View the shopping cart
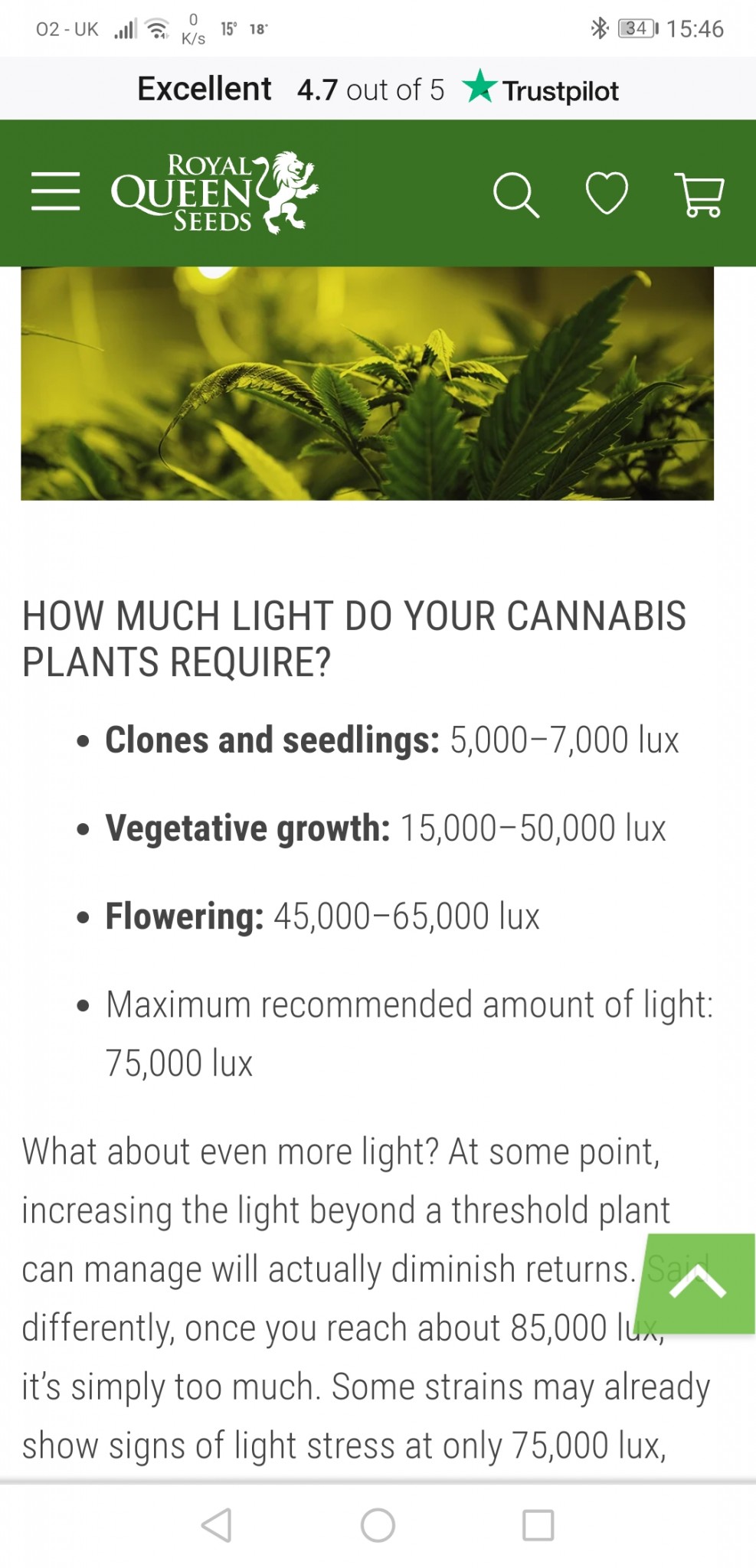 699,194
